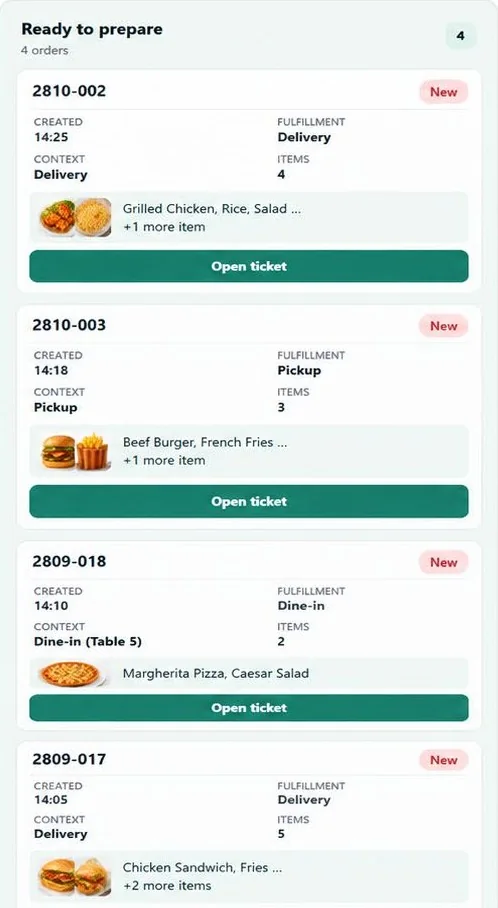Select the 2809-017 delivery order card
Screen dimensions: 498x908
click(x=249, y=825)
